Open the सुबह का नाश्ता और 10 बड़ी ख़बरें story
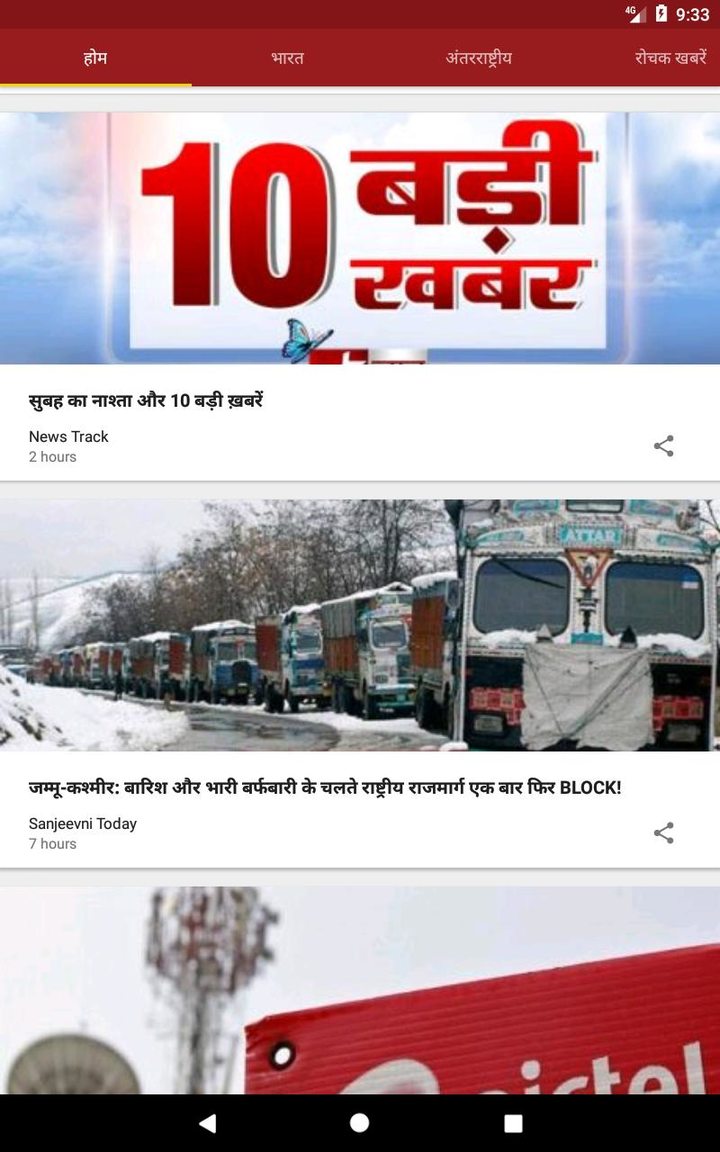 tap(145, 401)
